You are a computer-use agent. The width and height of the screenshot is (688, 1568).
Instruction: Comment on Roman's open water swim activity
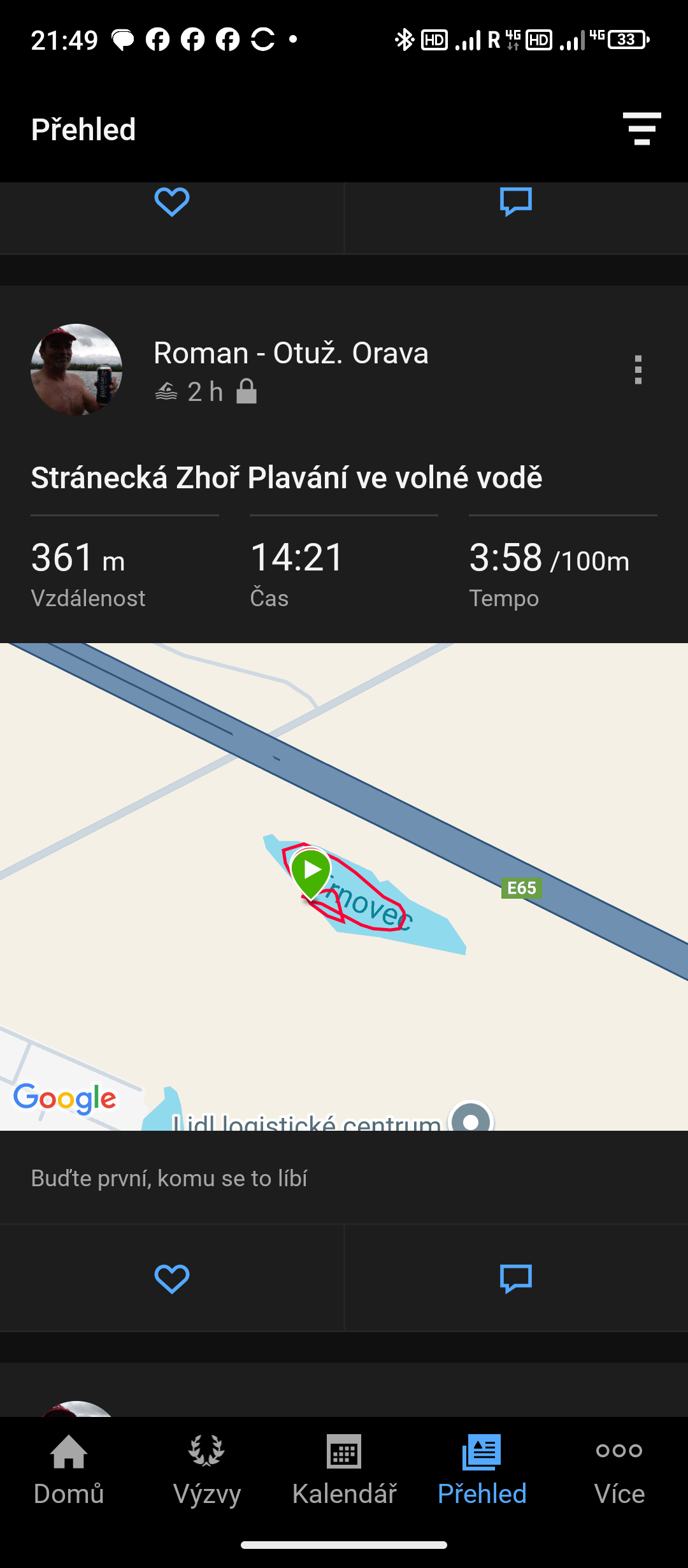coord(516,1279)
